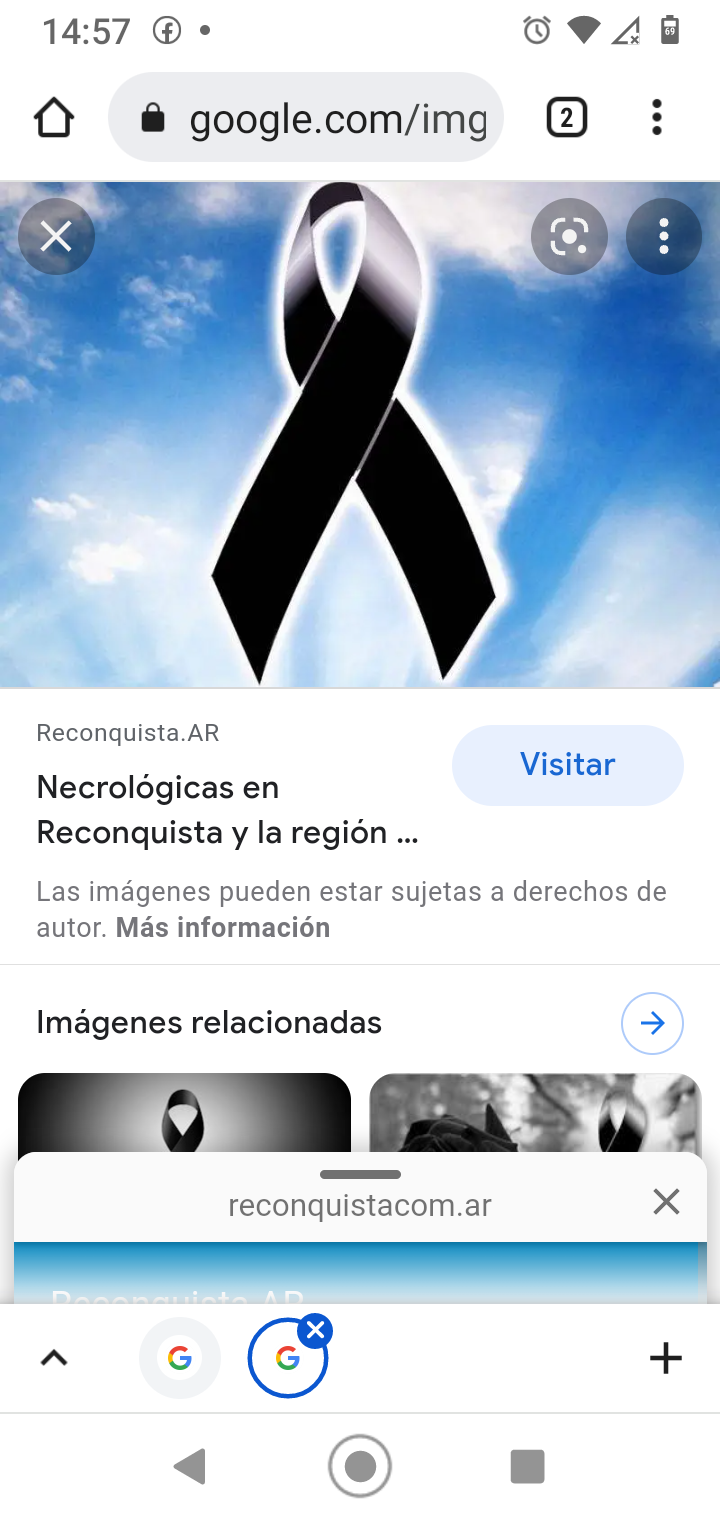Close the reconquistacom.ar preview sheet

(666, 1202)
